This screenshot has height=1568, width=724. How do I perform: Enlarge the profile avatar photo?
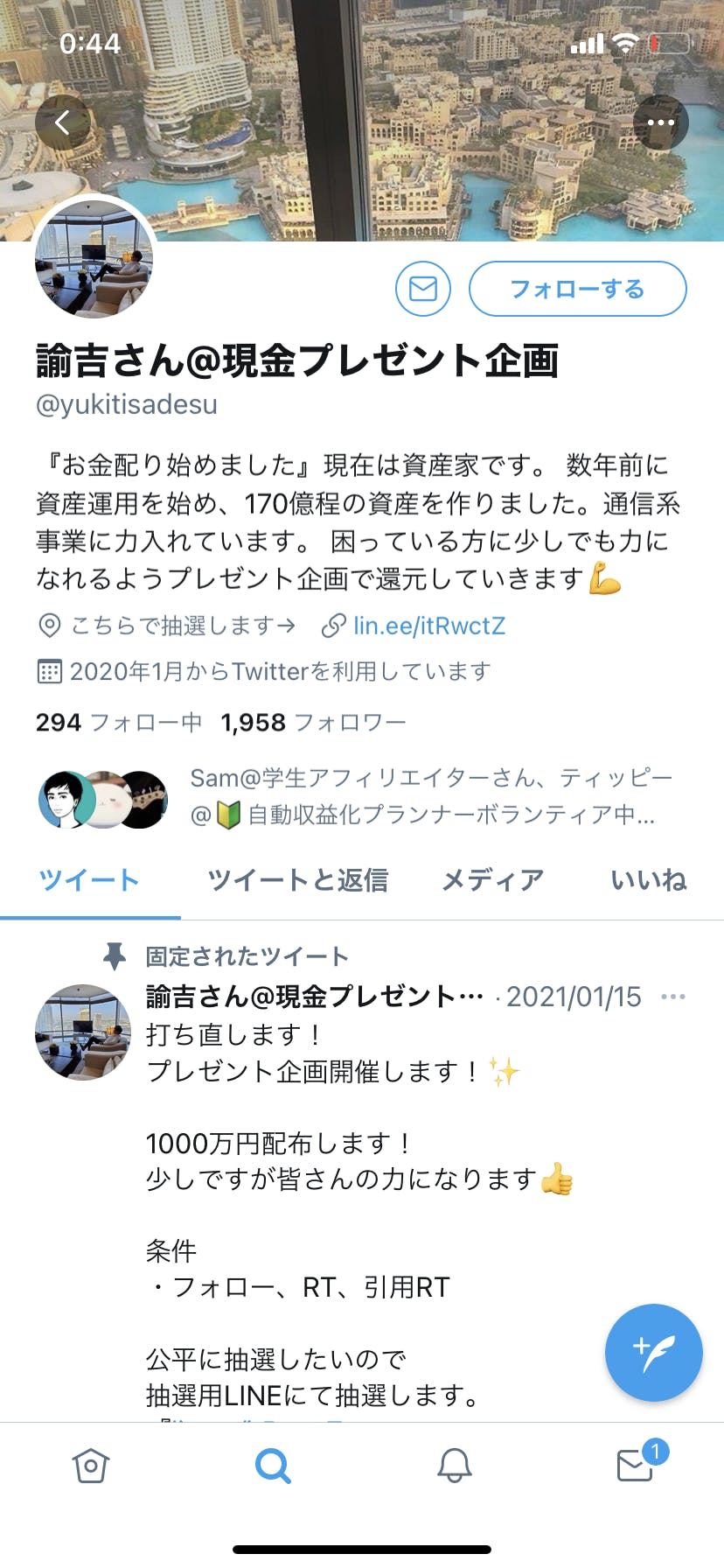pos(94,259)
